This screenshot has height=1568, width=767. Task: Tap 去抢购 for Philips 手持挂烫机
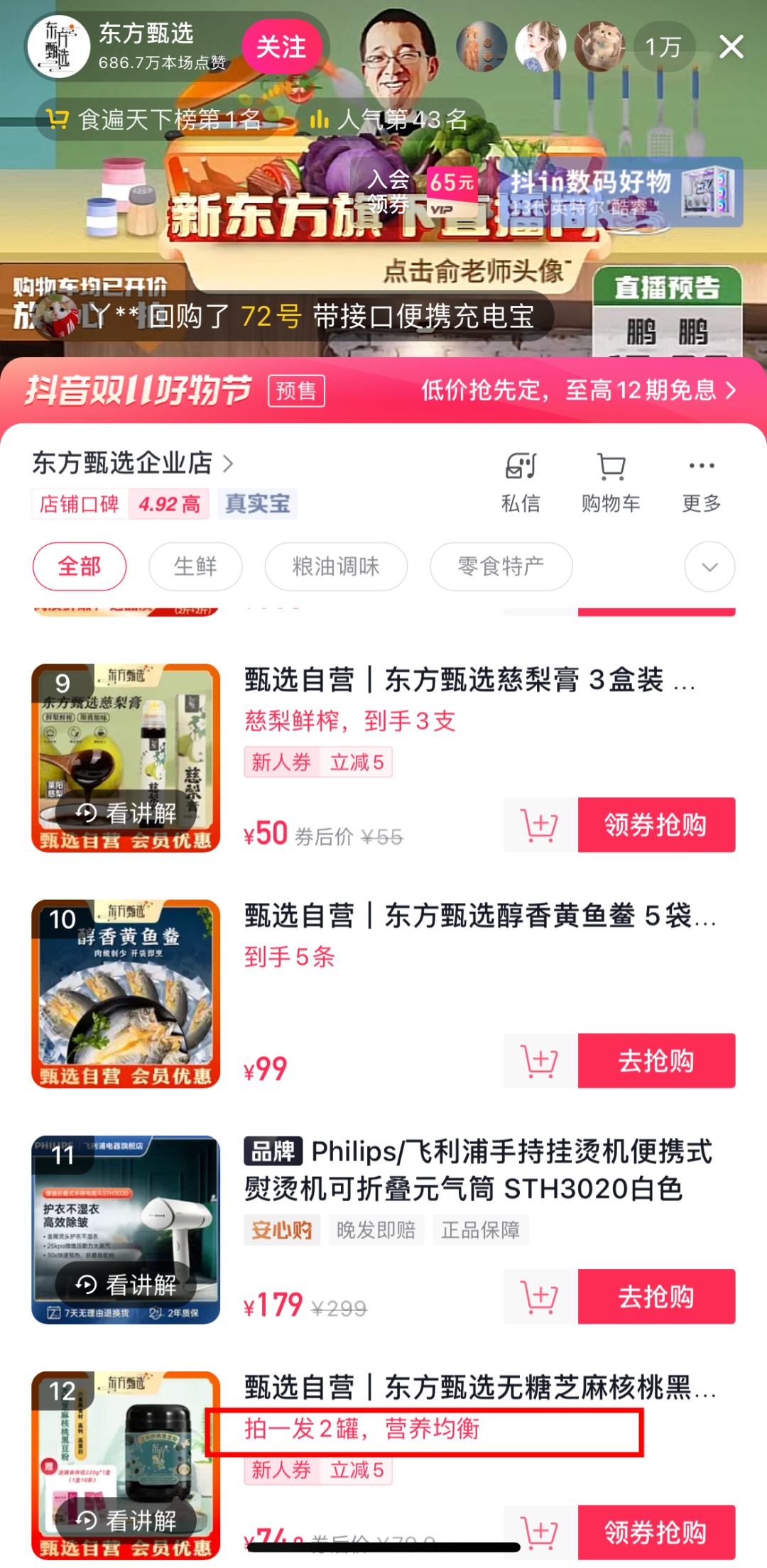(x=656, y=1296)
